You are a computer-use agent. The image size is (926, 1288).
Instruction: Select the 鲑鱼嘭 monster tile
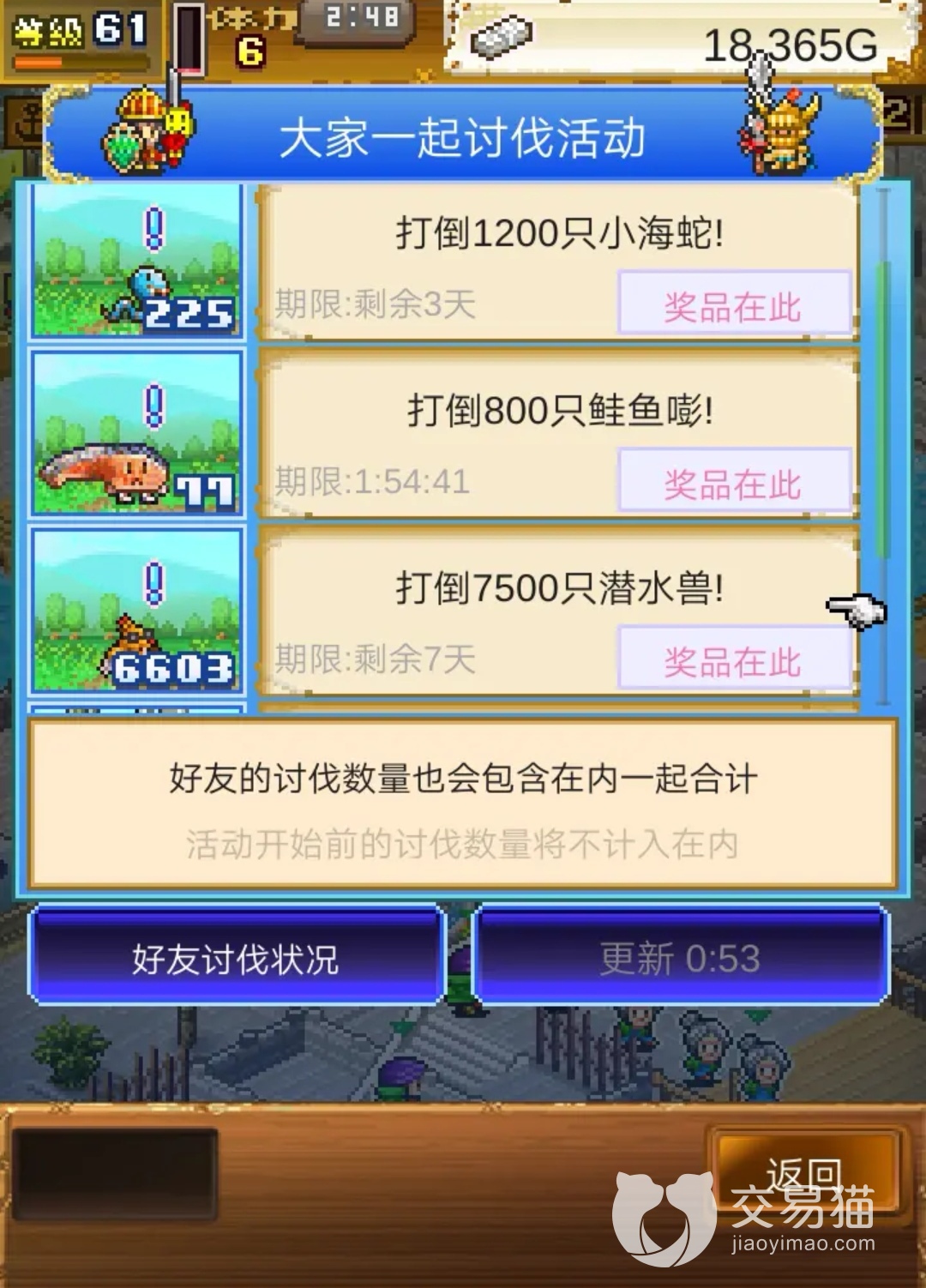(137, 434)
